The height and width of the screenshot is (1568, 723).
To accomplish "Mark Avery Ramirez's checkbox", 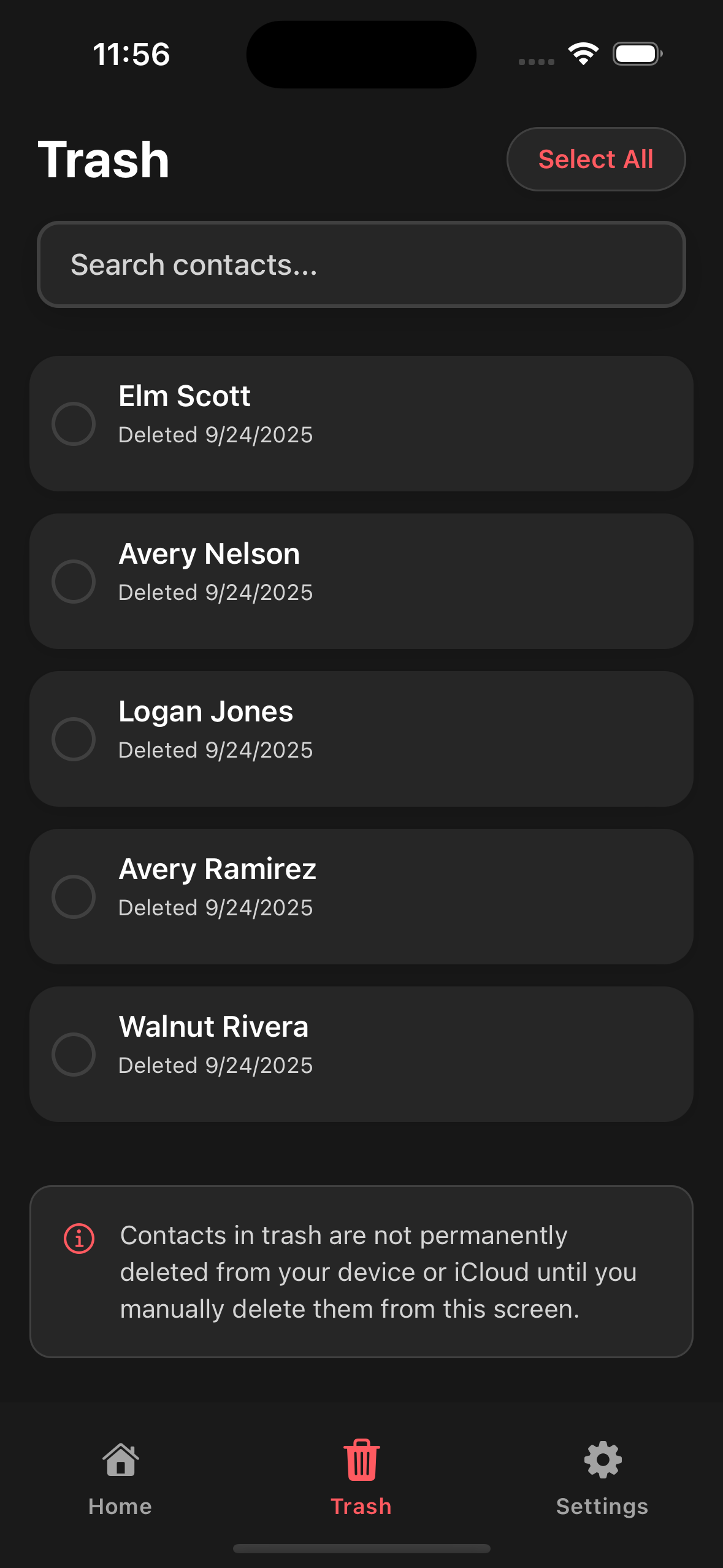I will coord(74,896).
